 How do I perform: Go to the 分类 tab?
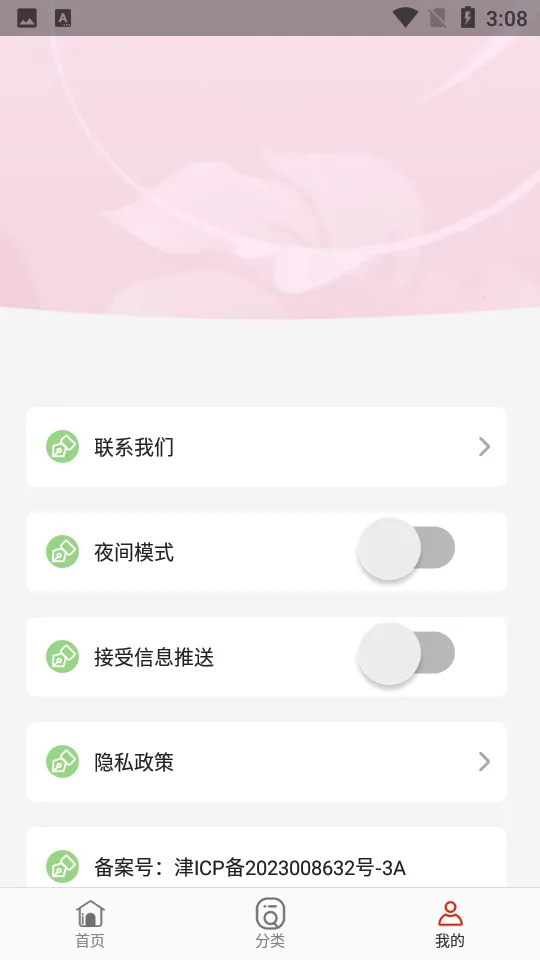(x=270, y=923)
